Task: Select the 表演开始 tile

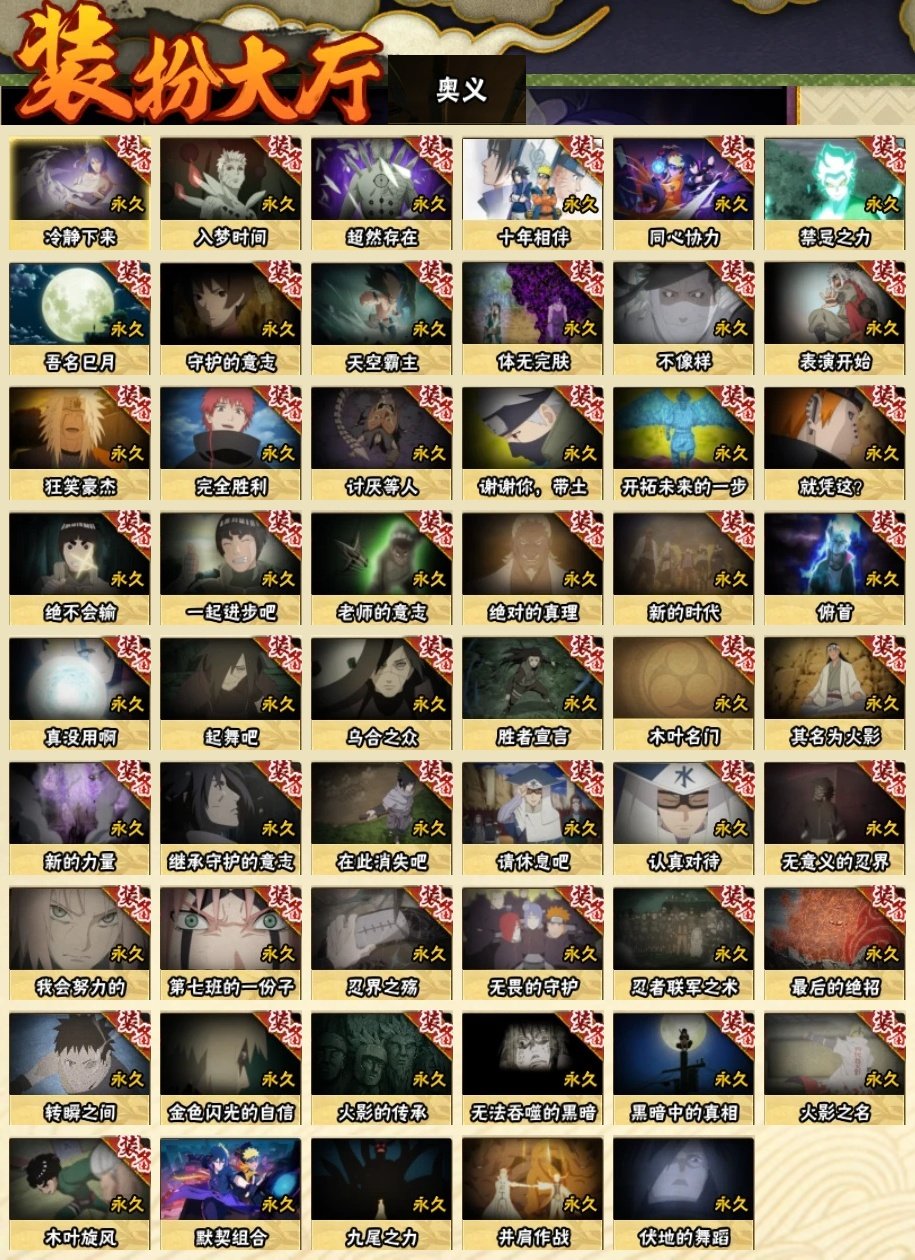Action: tap(834, 317)
